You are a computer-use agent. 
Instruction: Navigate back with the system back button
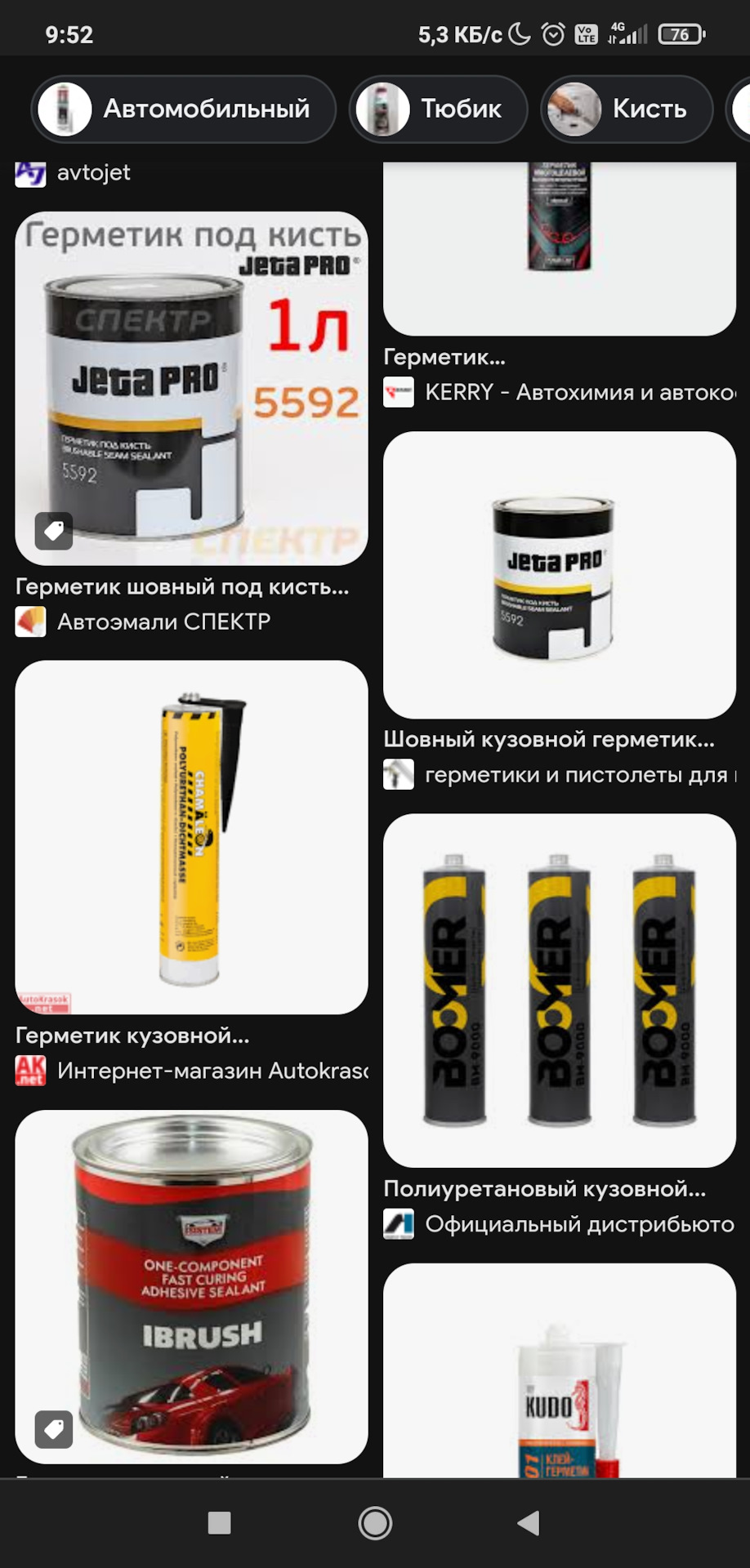click(529, 1523)
